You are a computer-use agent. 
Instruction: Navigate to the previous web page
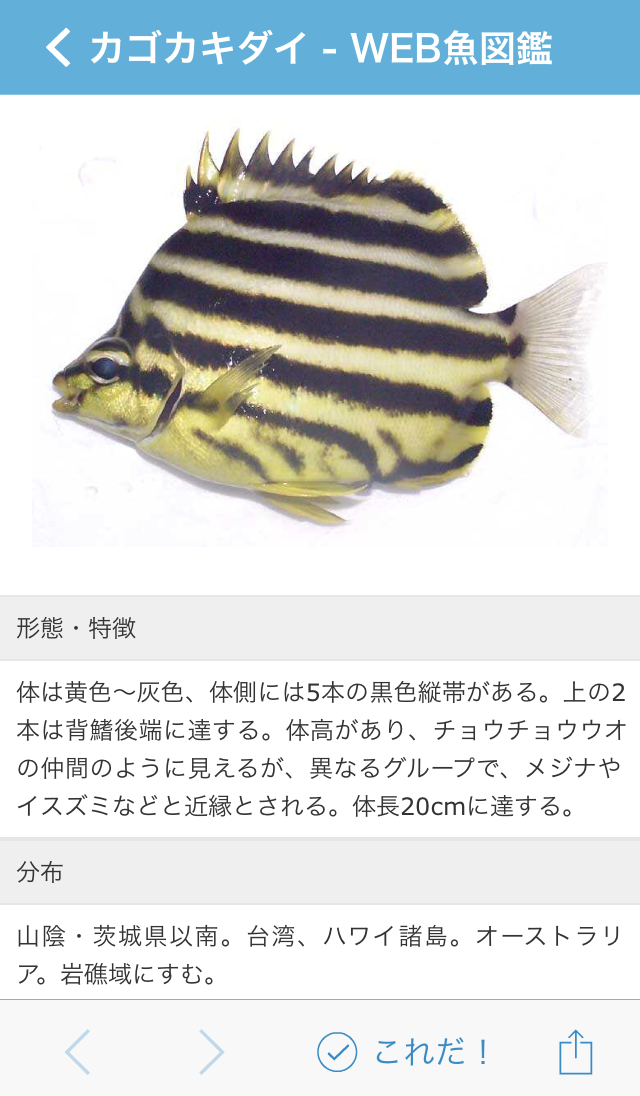(78, 1052)
